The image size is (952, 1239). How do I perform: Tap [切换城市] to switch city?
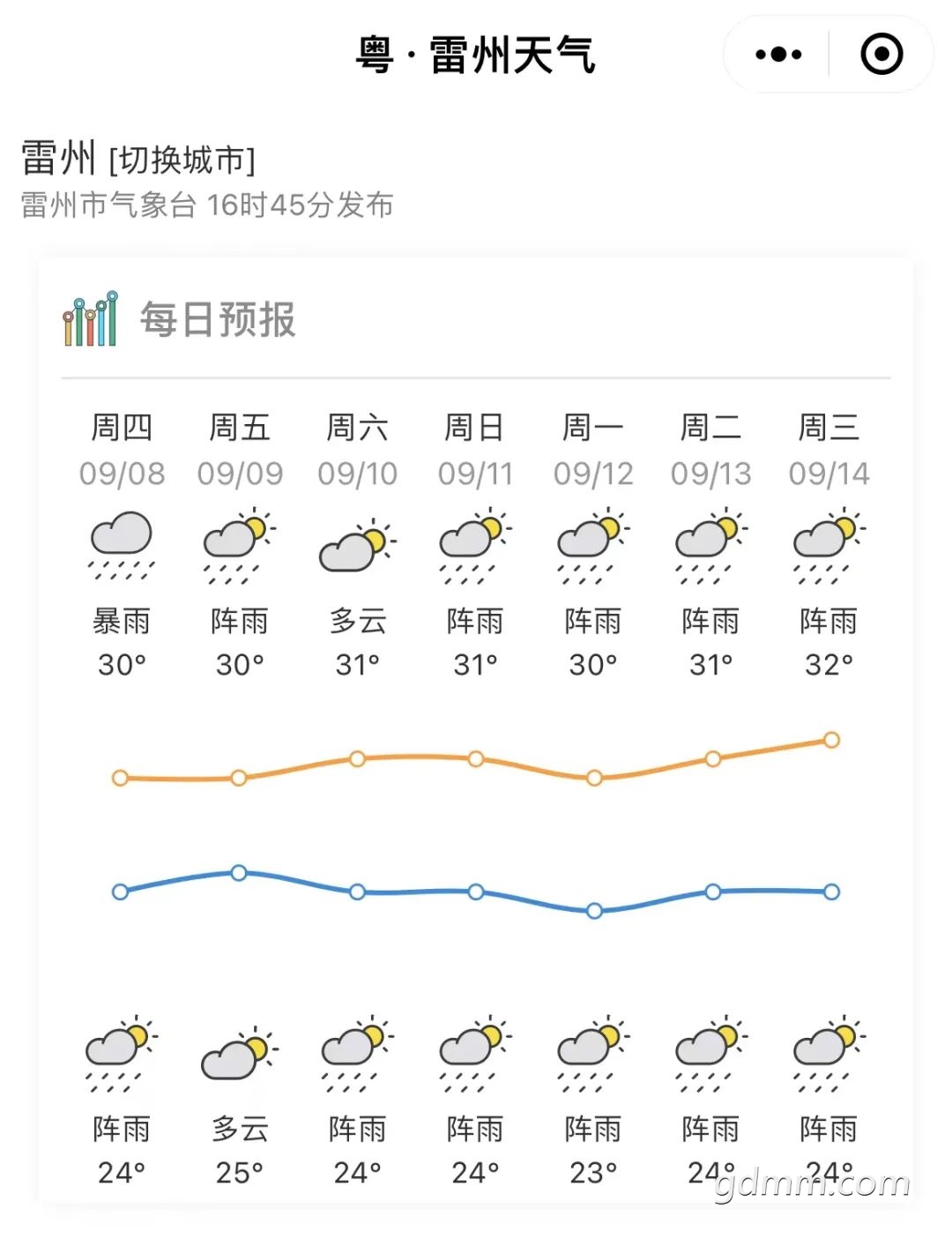coord(182,160)
